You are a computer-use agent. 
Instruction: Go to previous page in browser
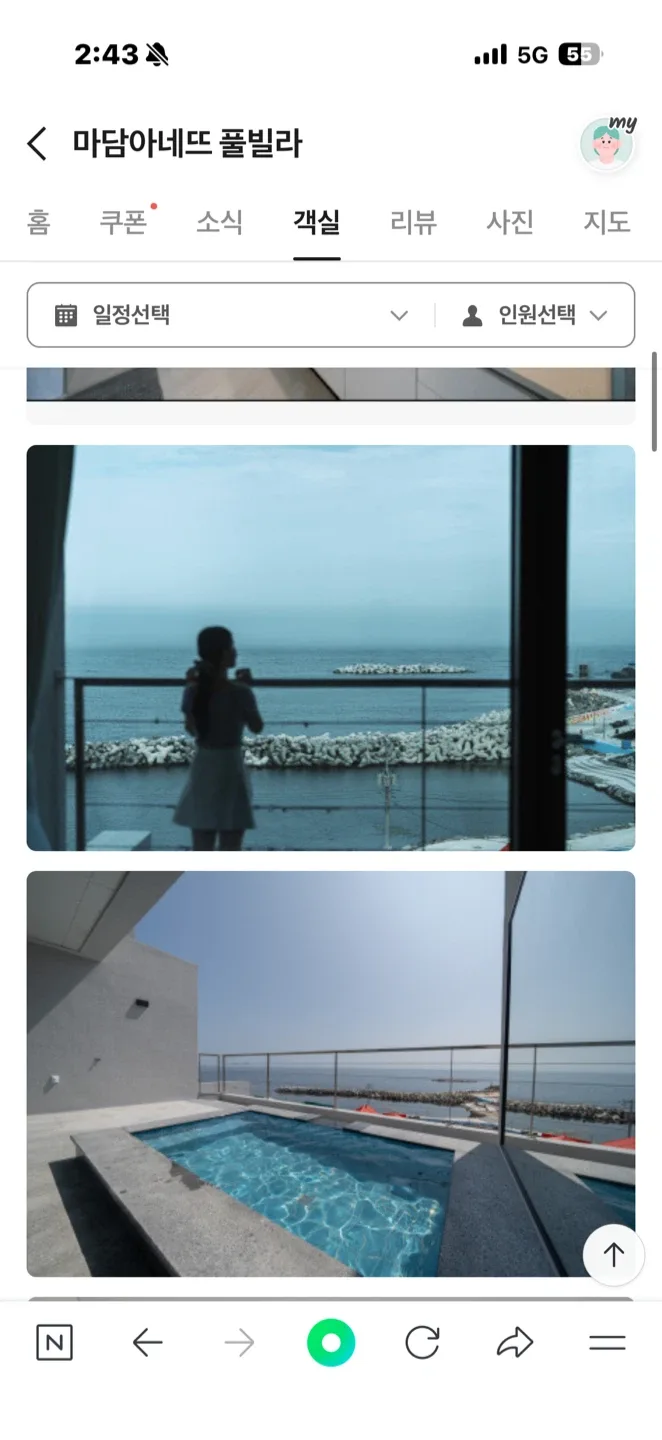(147, 1343)
